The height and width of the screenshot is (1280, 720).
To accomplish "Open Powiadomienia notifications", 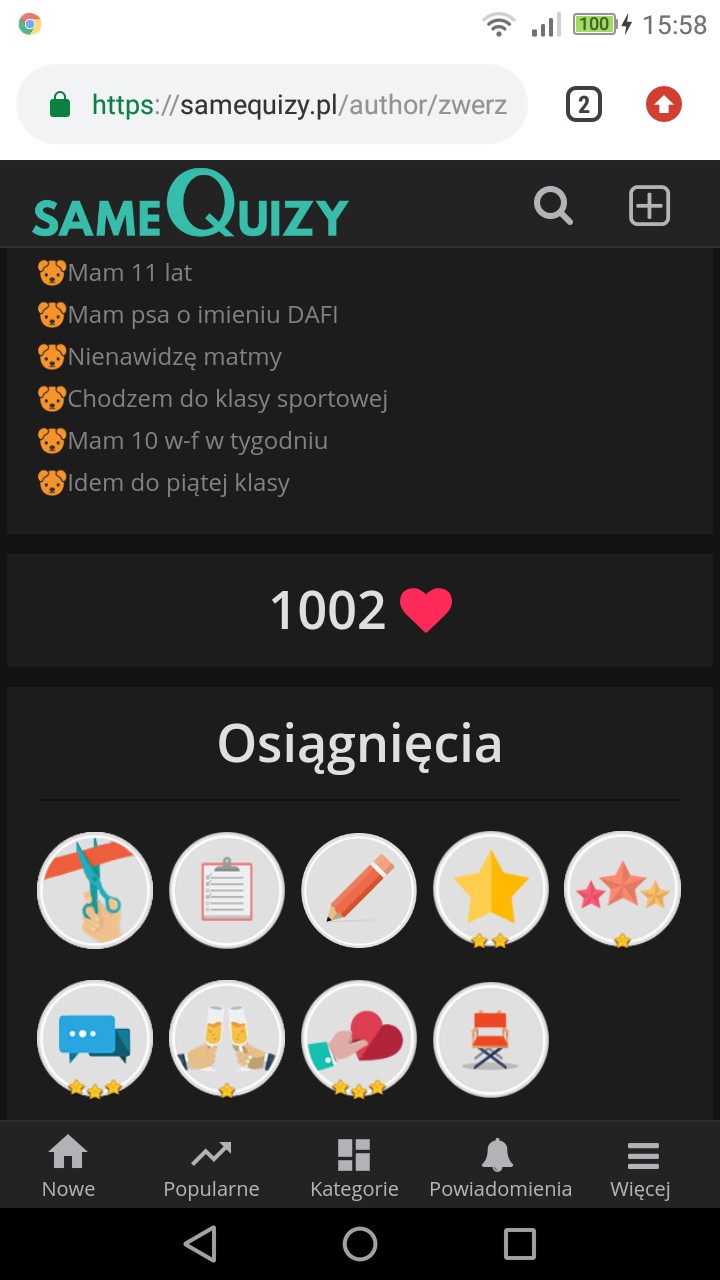I will (x=500, y=1168).
